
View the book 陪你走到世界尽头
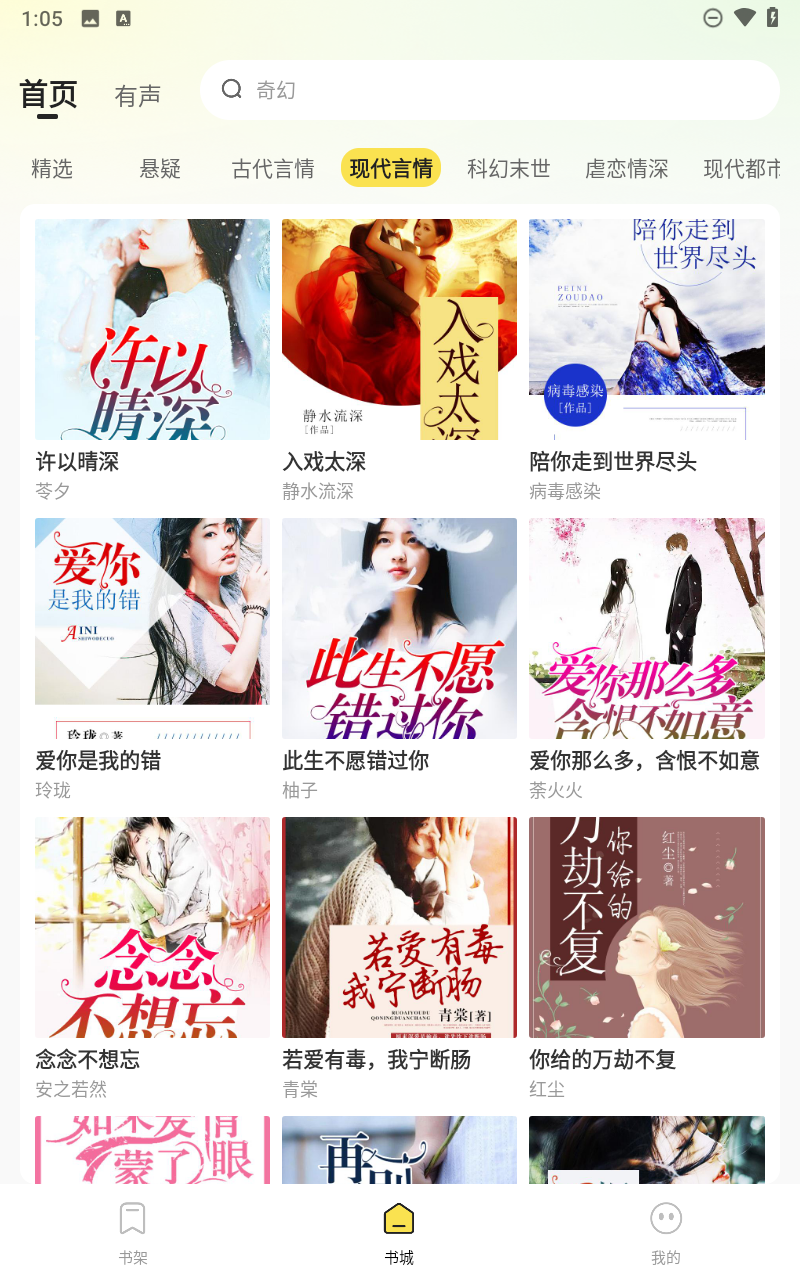pos(646,330)
